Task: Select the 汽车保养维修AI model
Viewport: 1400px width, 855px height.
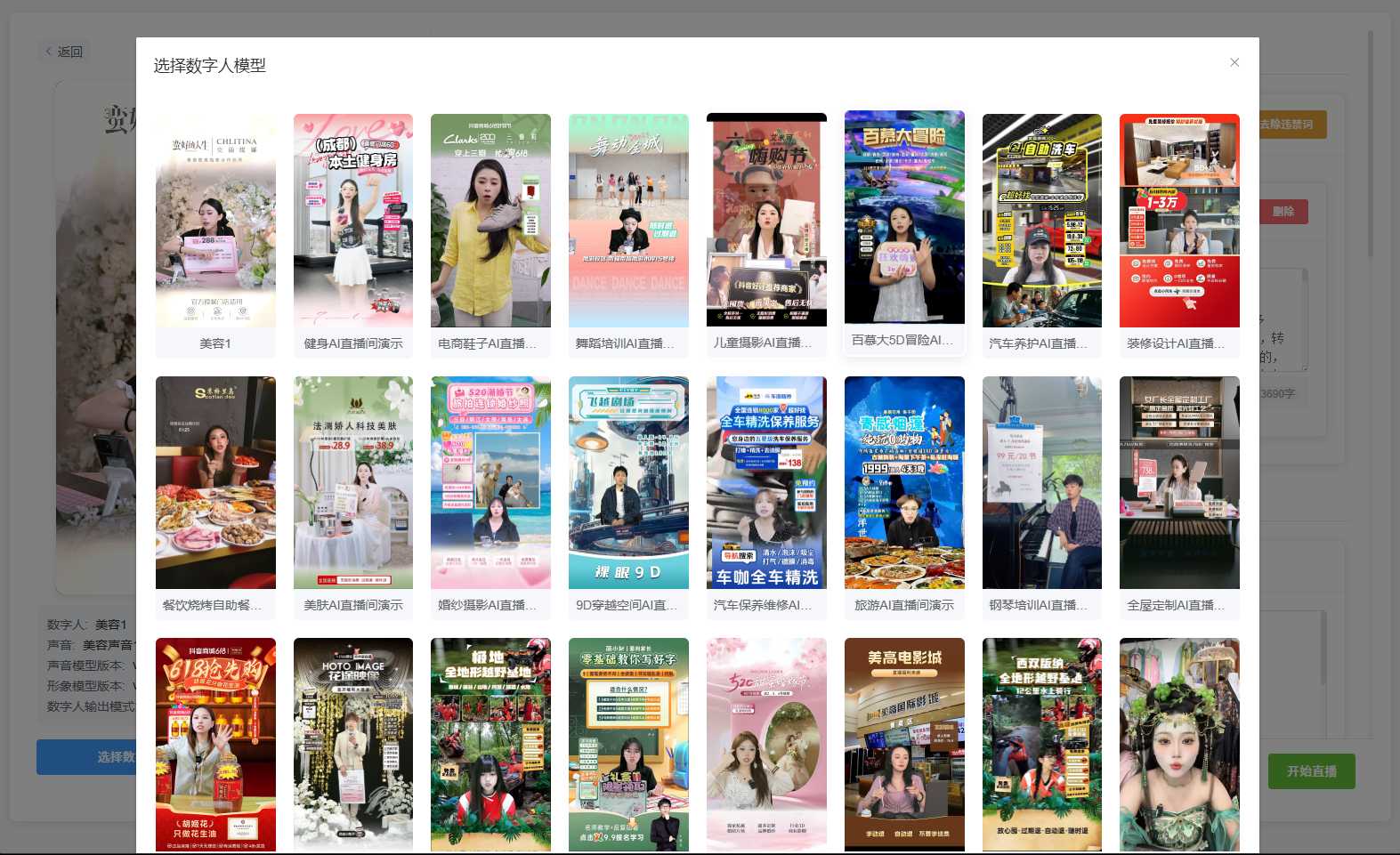Action: click(766, 482)
